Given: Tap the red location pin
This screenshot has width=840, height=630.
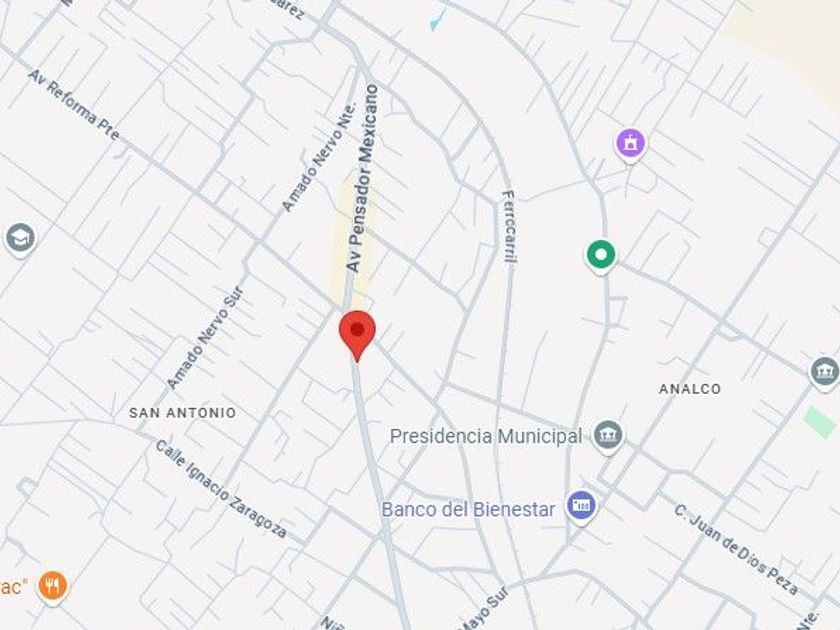Looking at the screenshot, I should (357, 333).
